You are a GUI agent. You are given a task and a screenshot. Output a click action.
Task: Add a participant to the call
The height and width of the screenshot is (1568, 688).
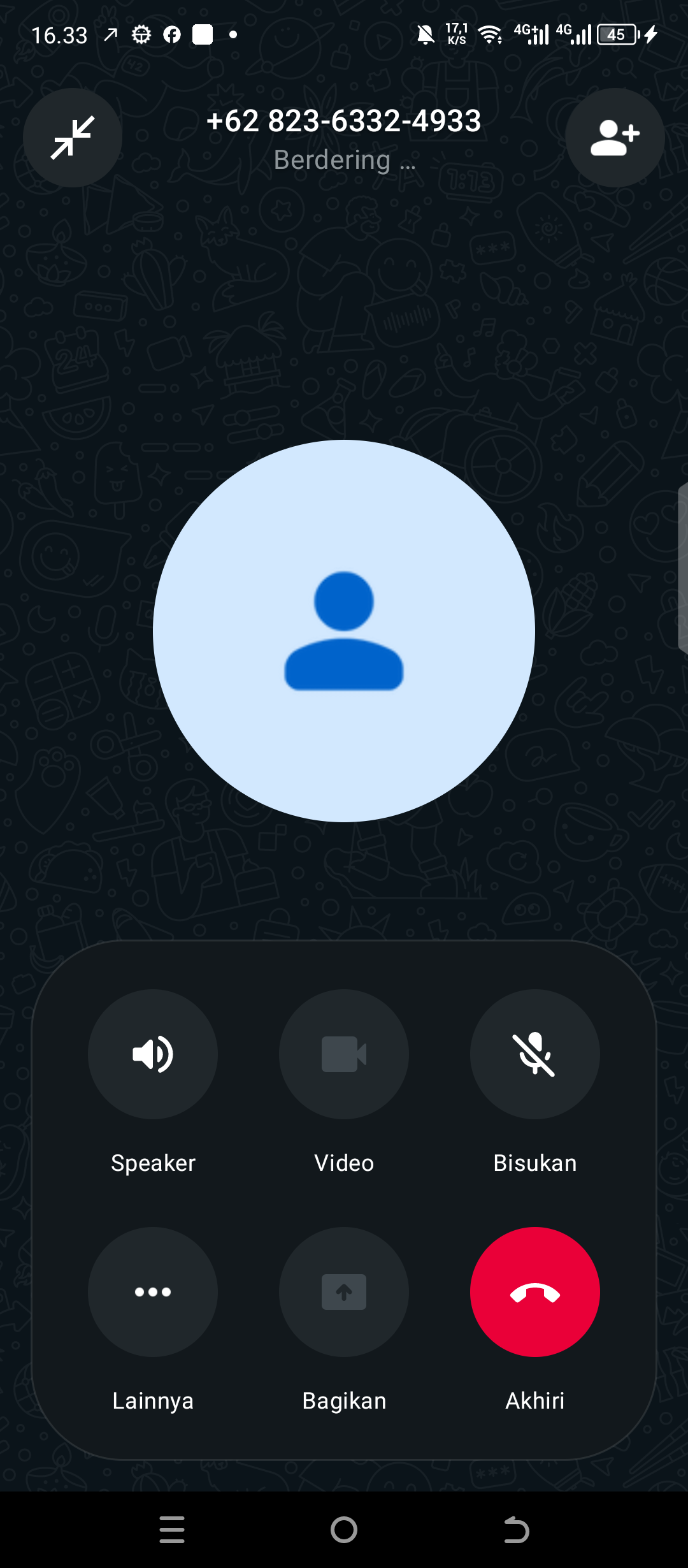[615, 138]
